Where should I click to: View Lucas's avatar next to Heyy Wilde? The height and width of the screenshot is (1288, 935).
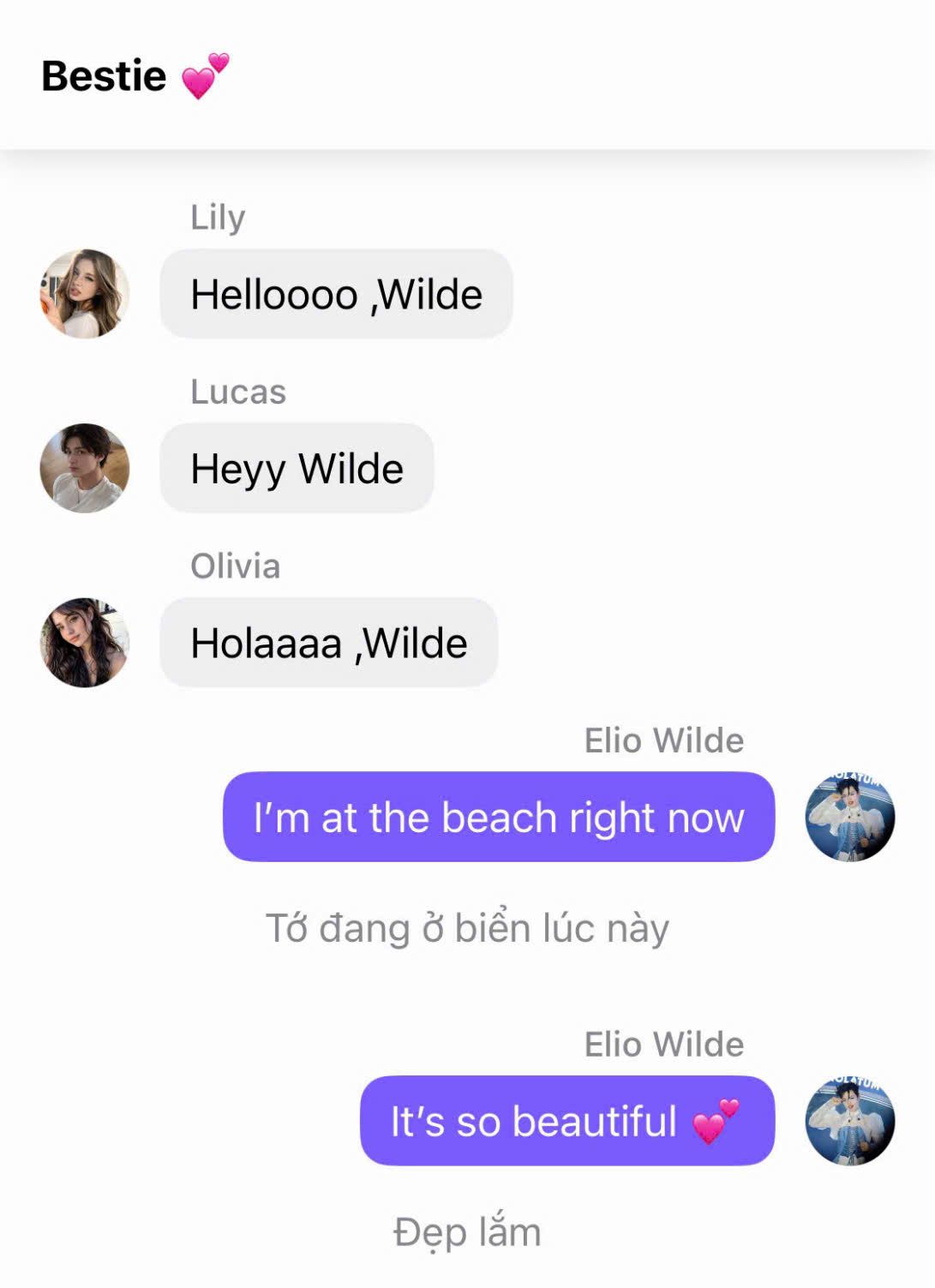click(85, 469)
